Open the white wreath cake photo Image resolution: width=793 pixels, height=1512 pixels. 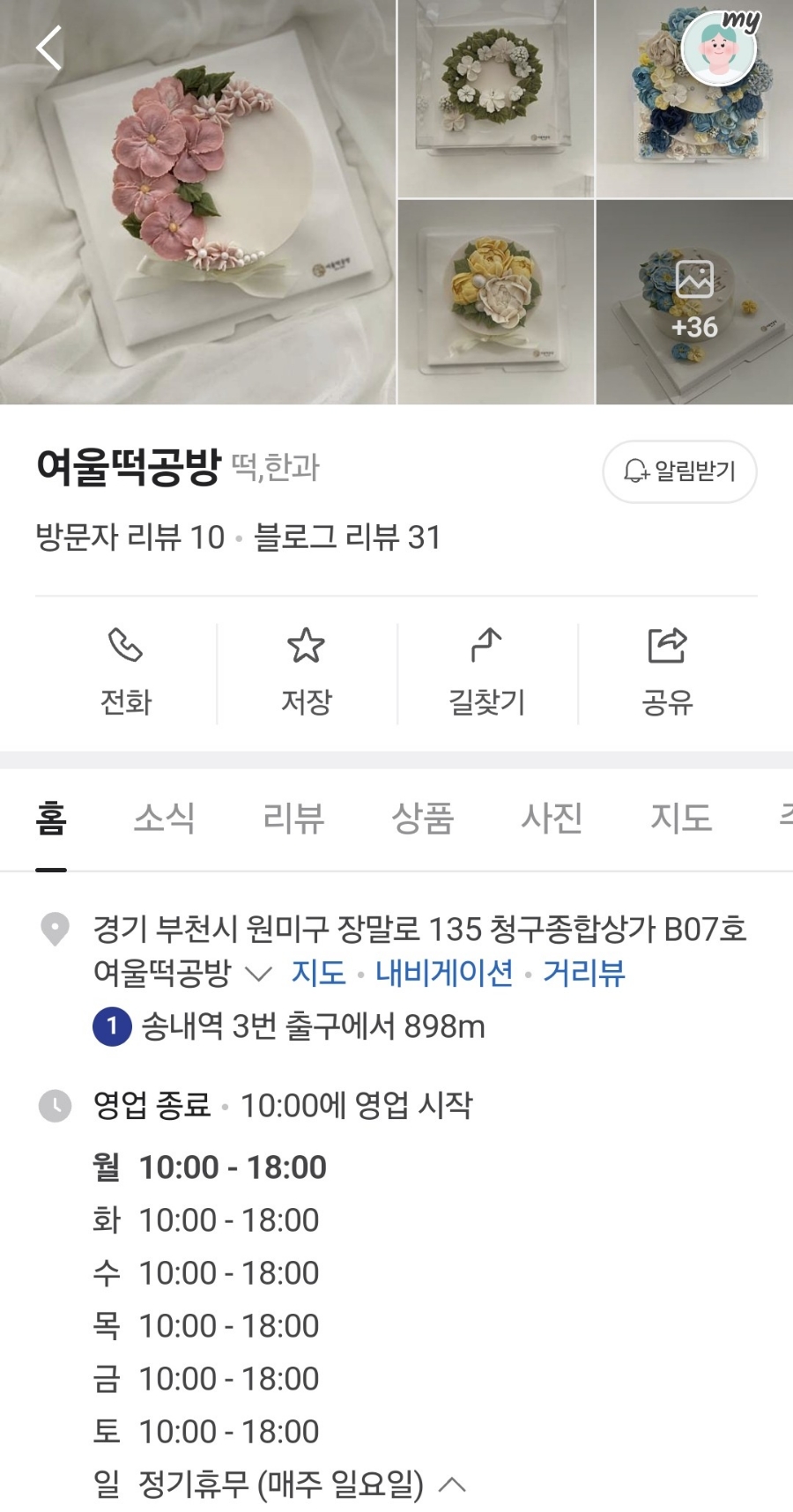(495, 99)
